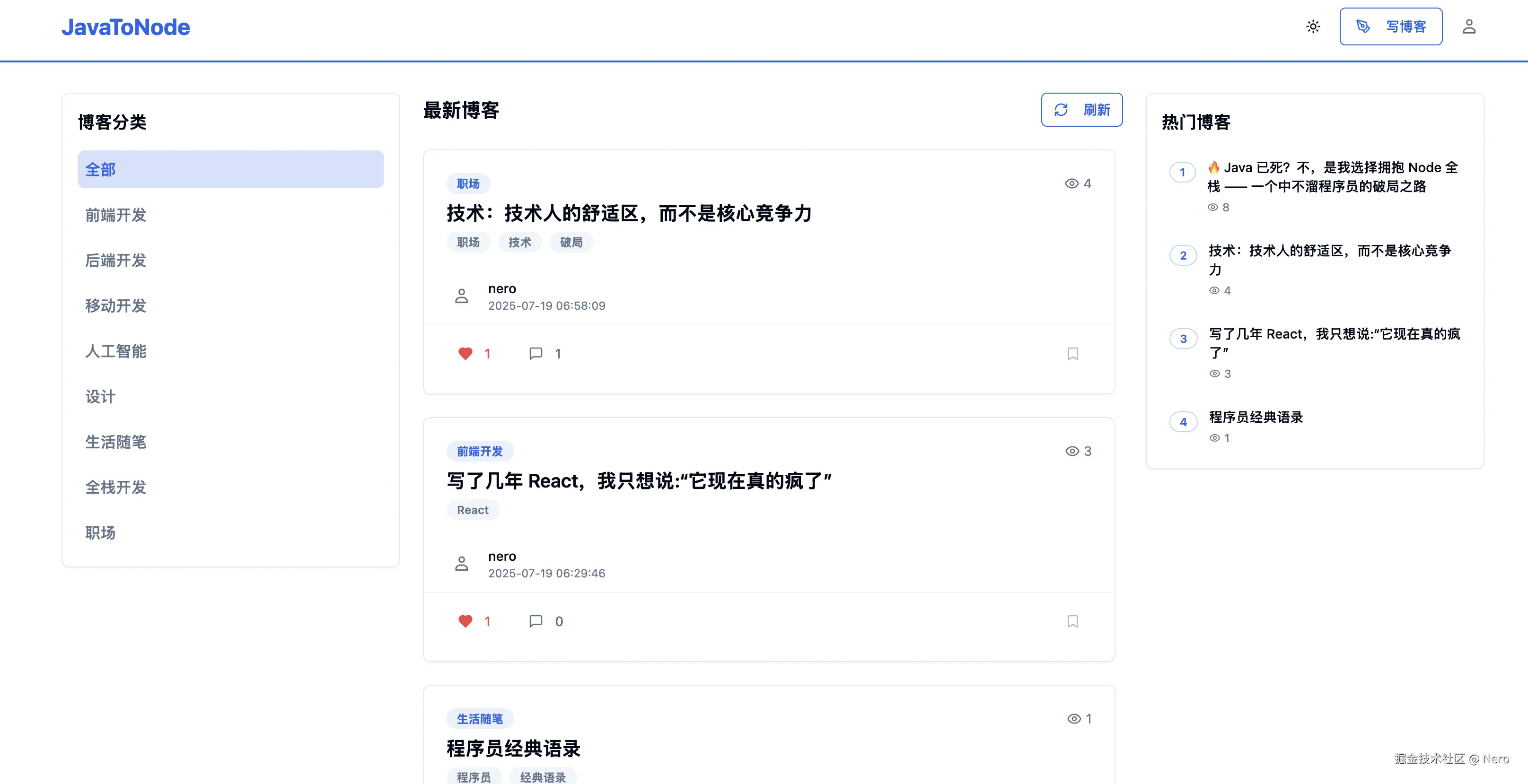Toggle the light/dark theme sun icon
1528x784 pixels.
tap(1313, 26)
